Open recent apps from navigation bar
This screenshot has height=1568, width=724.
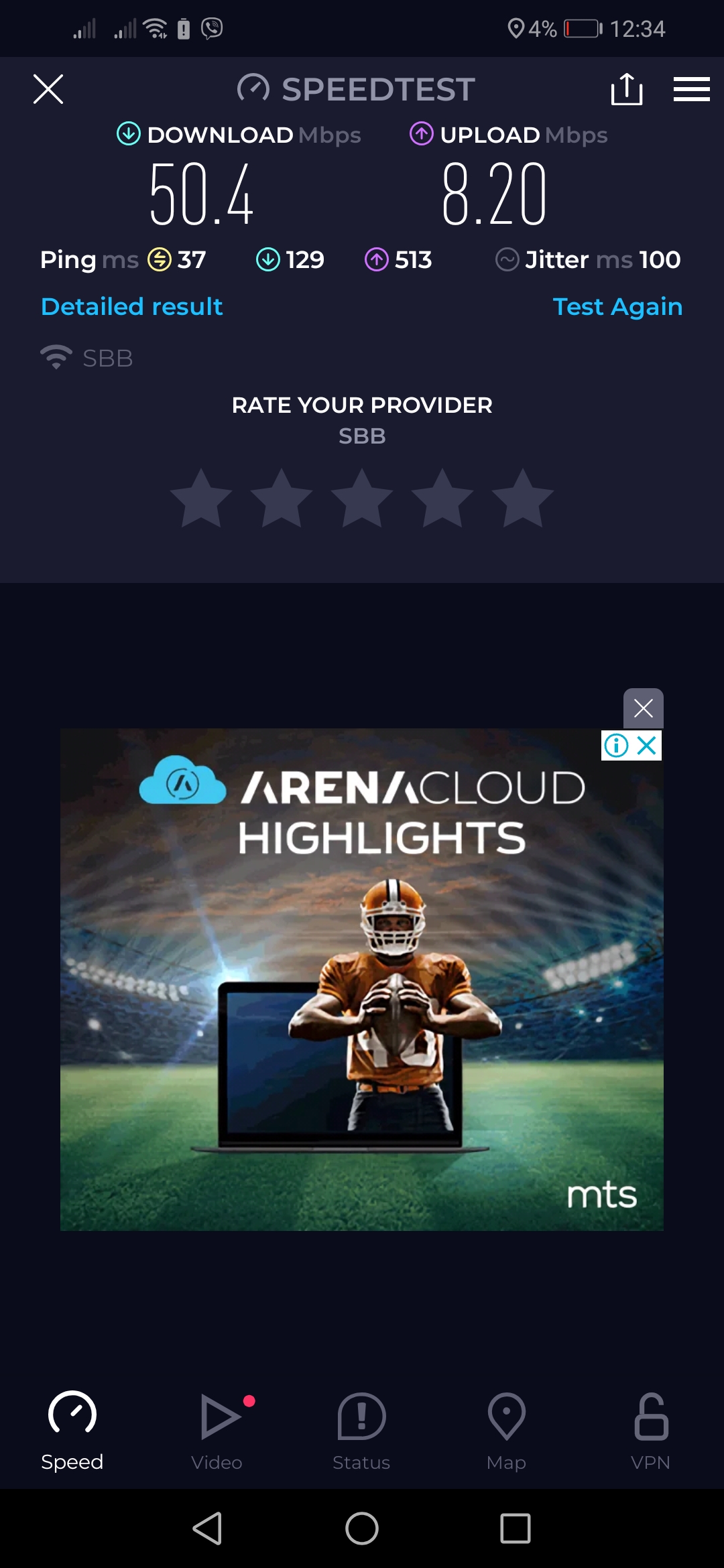click(x=515, y=1528)
